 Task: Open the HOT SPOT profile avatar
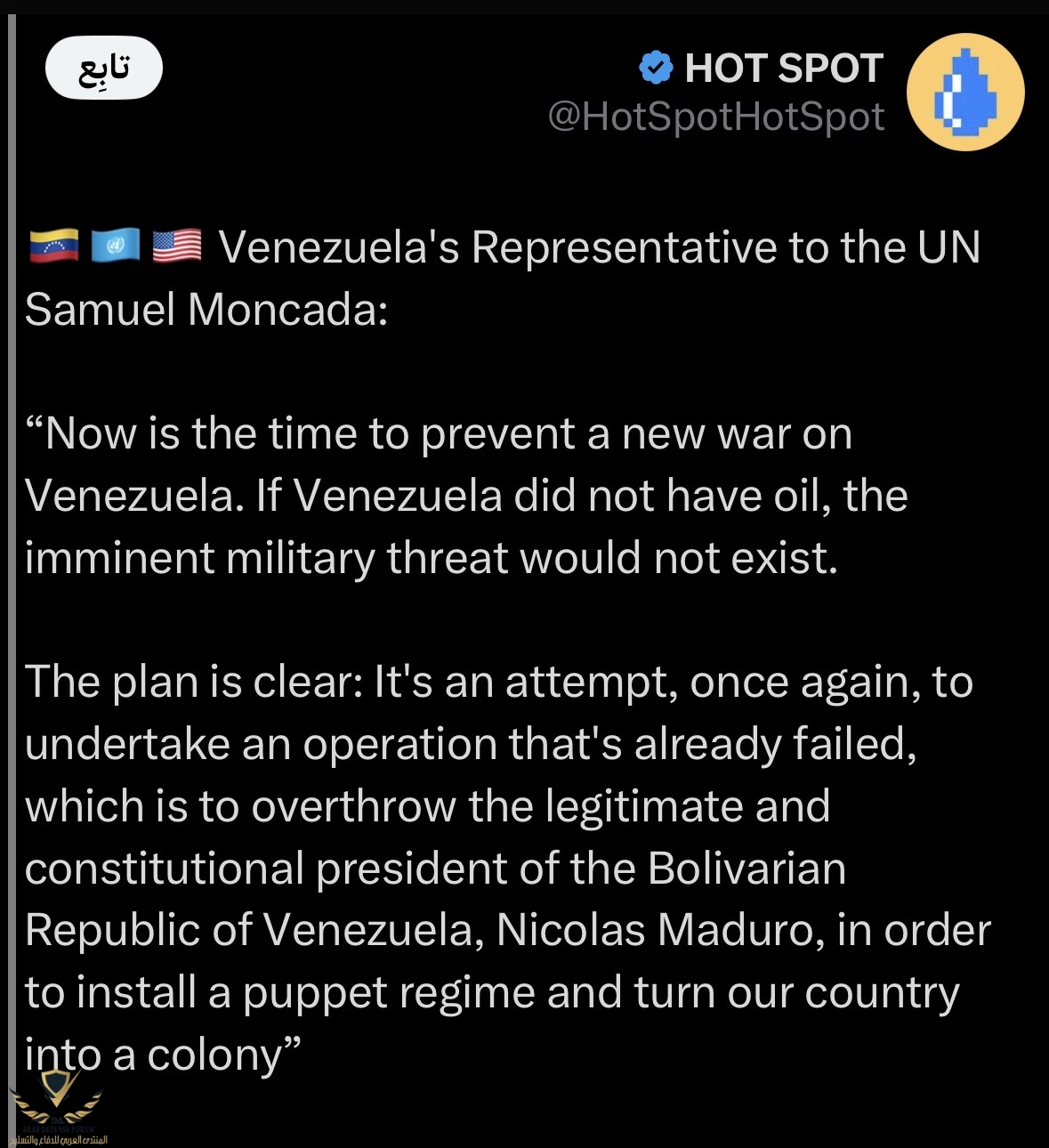965,92
